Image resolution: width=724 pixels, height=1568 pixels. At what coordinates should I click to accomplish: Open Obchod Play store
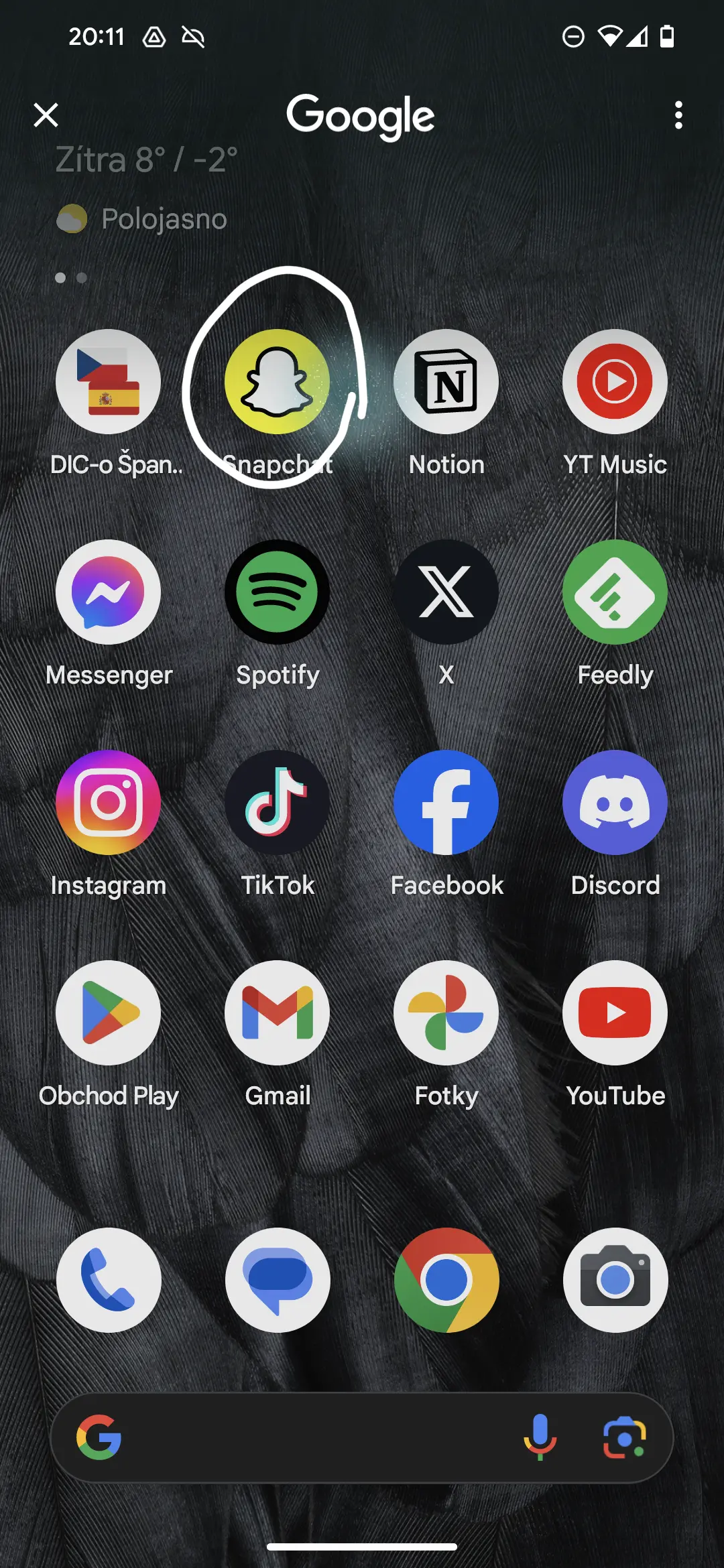109,1013
